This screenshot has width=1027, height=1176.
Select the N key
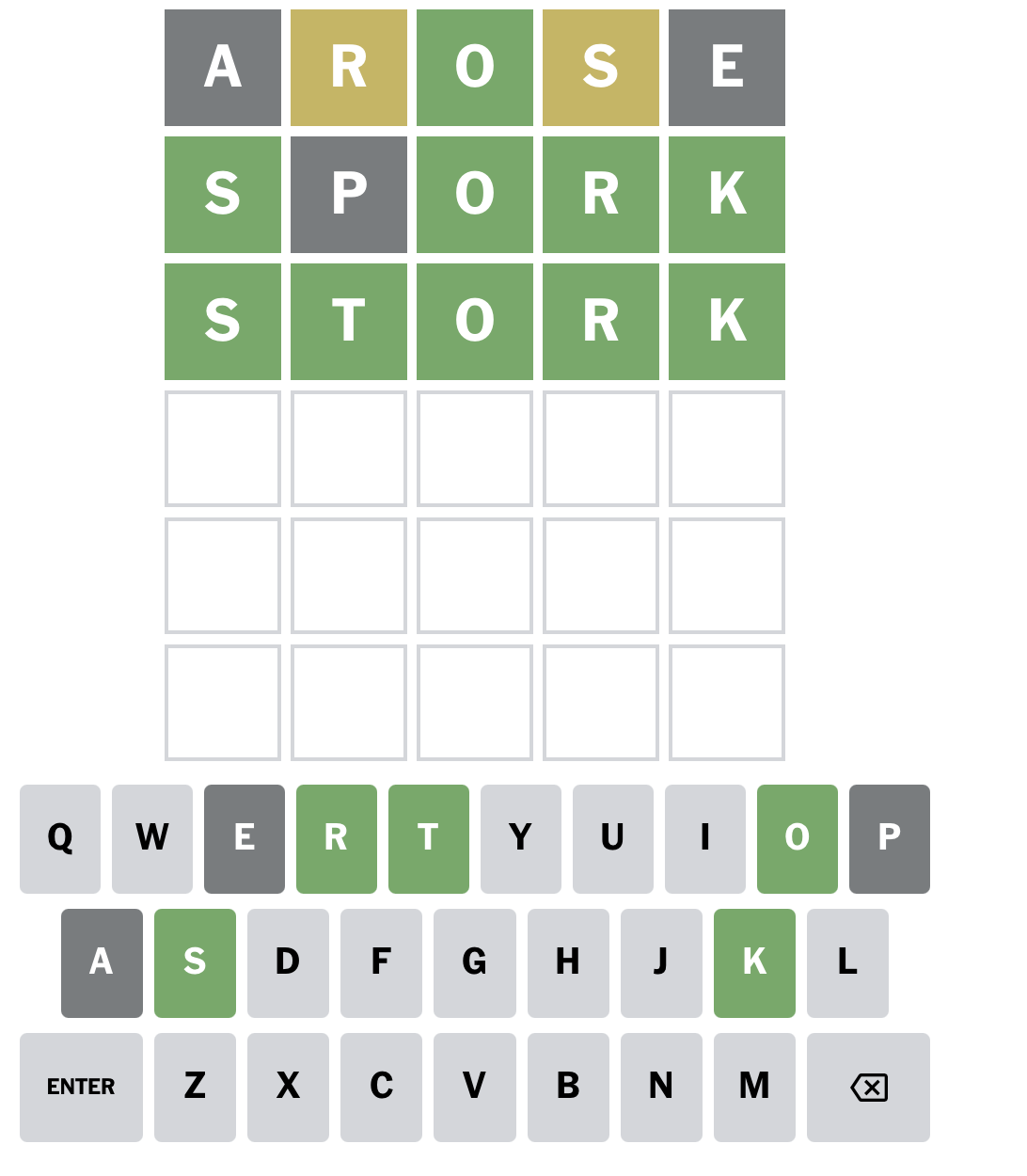point(661,1087)
